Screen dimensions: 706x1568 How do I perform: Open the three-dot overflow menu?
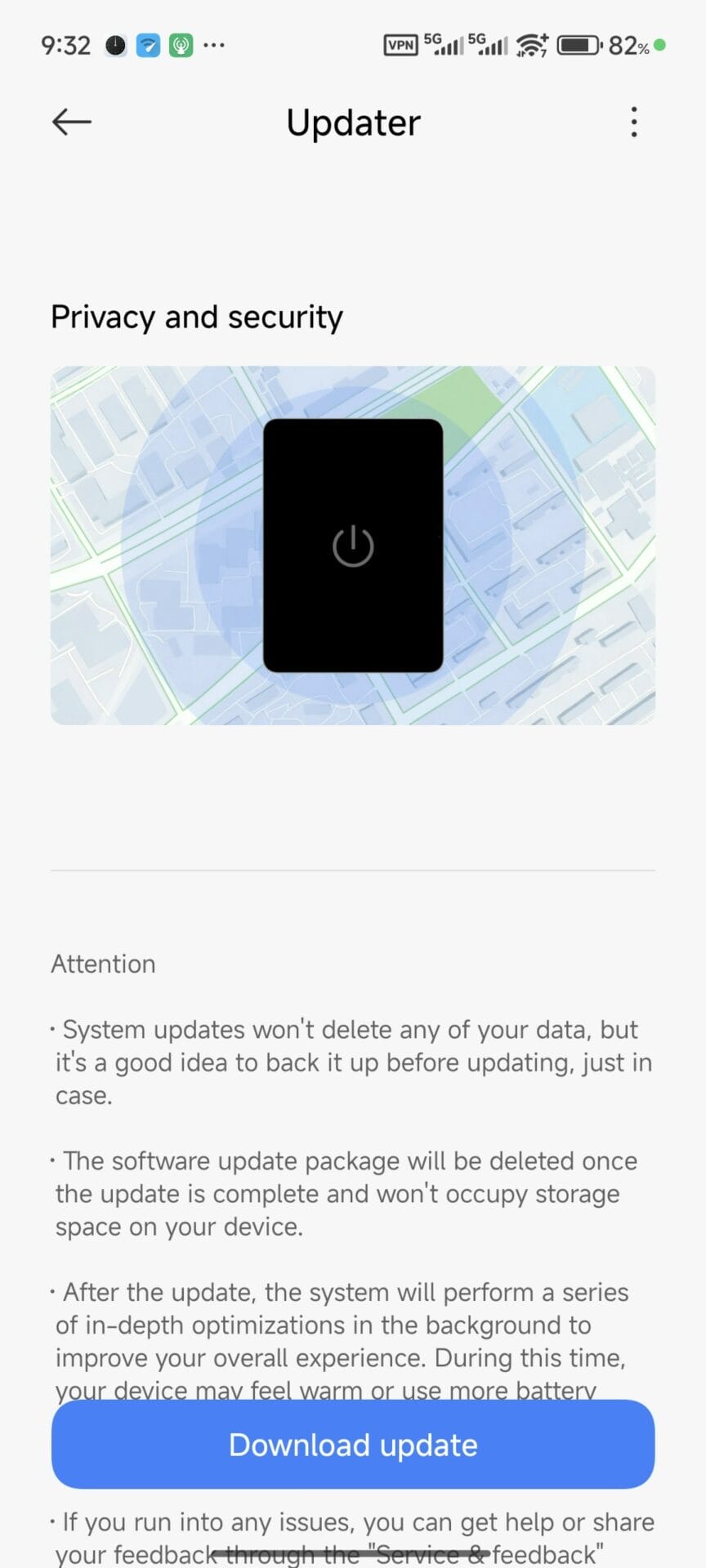tap(633, 122)
